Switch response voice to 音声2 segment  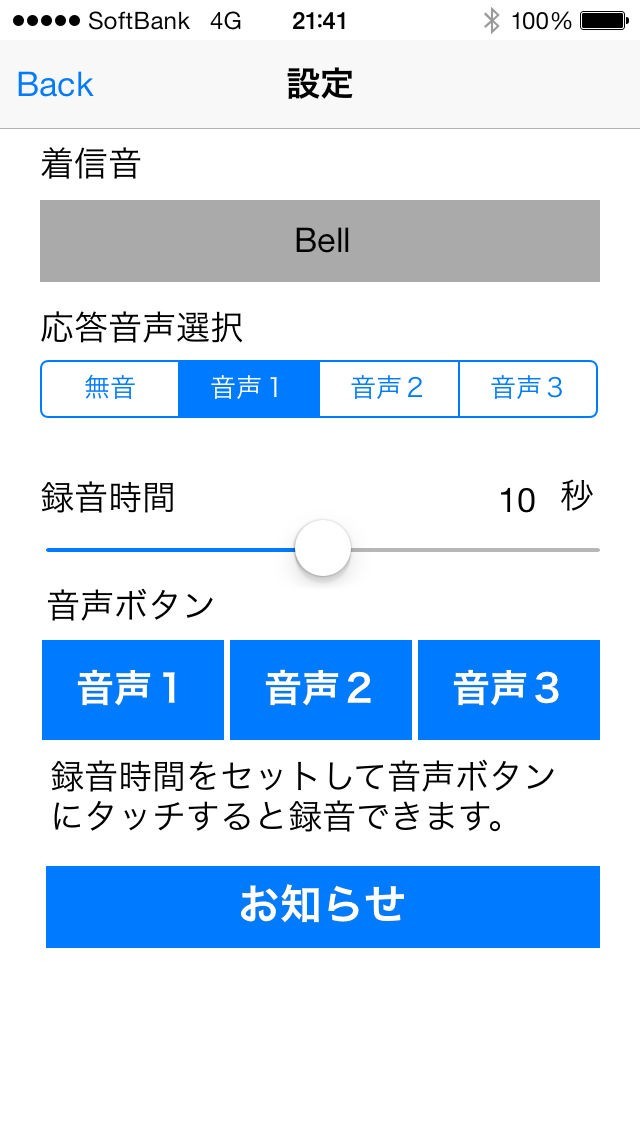388,388
